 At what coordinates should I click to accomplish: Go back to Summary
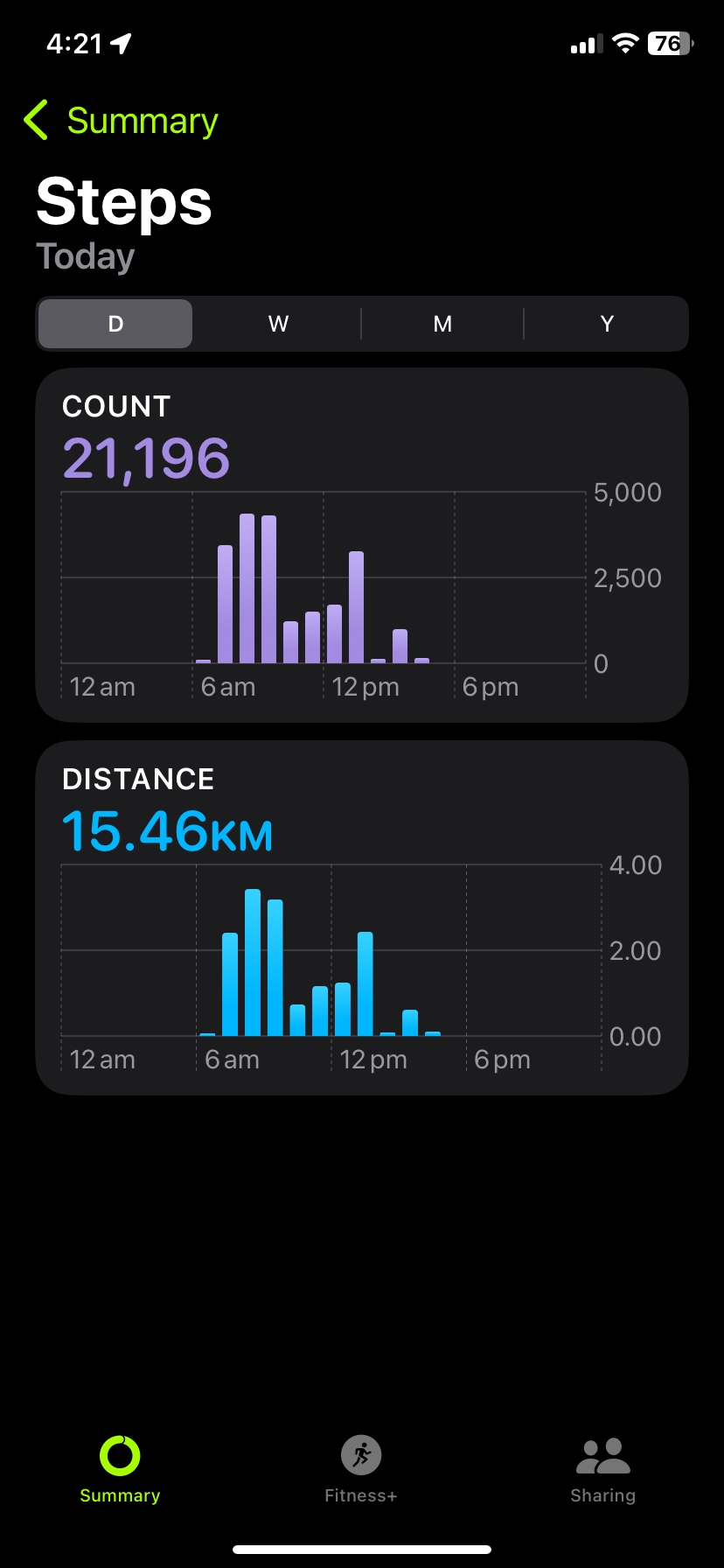point(121,121)
